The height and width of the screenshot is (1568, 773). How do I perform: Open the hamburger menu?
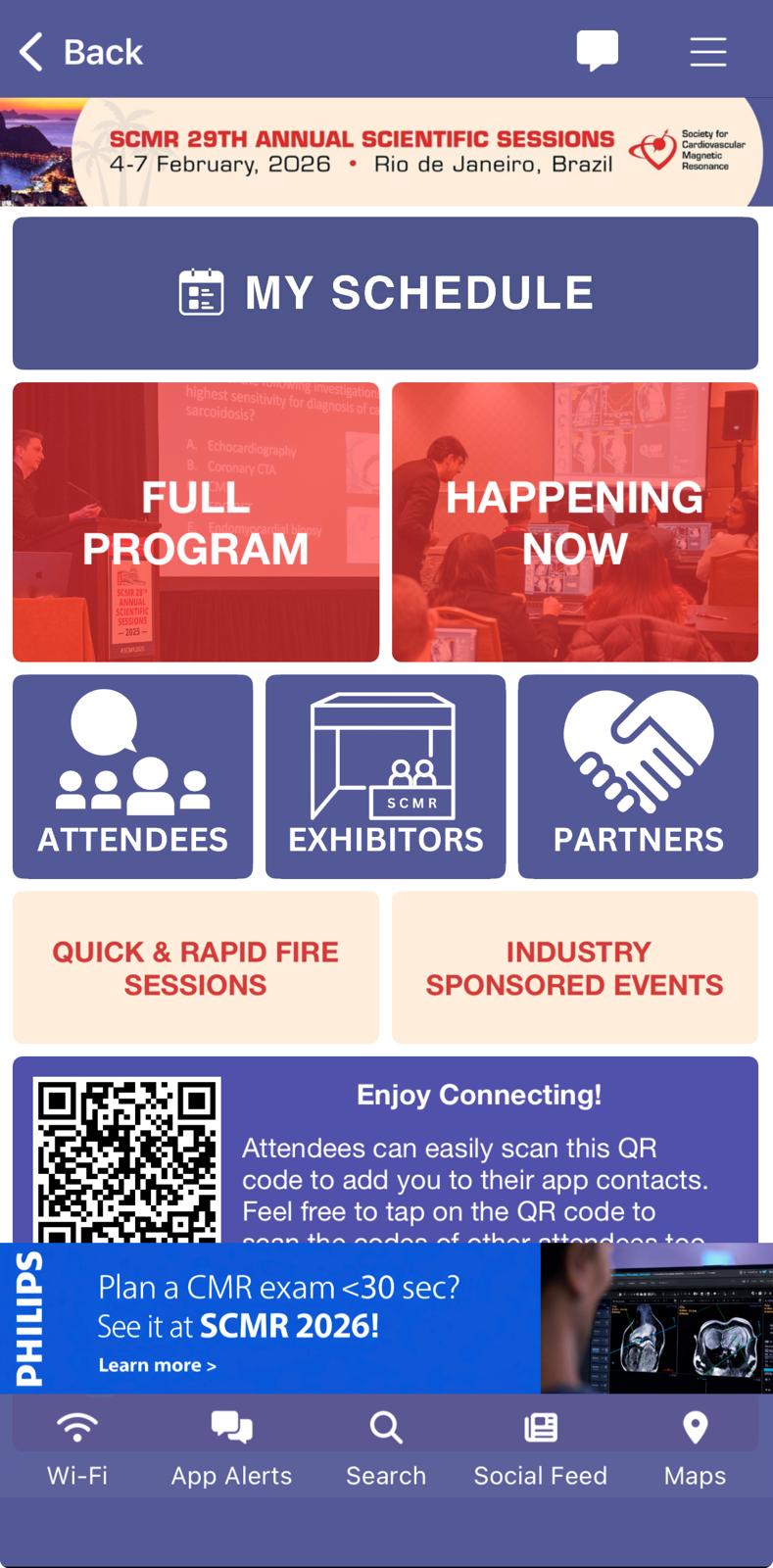pos(707,51)
